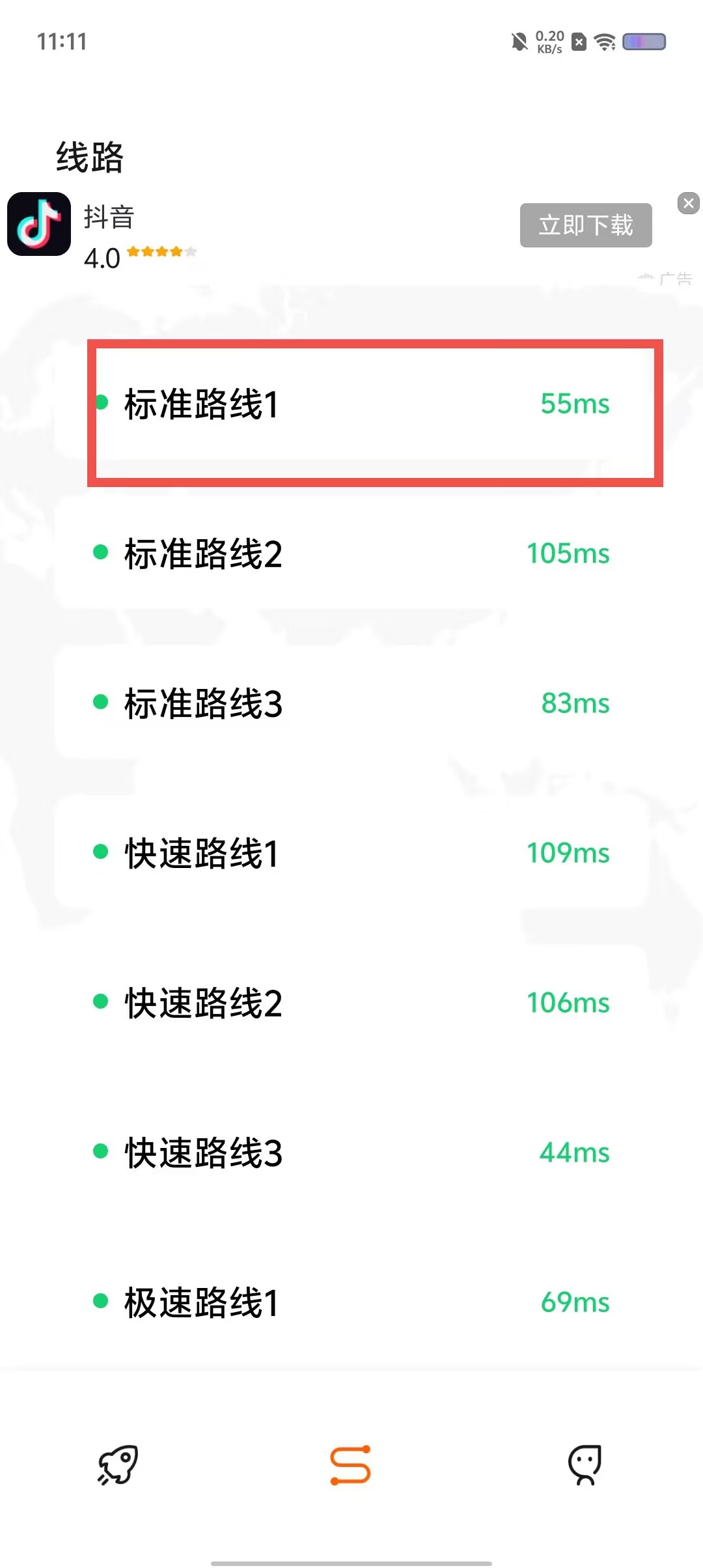Choose the 标准路线2 route
Screen dimensions: 703x1568
click(x=351, y=554)
